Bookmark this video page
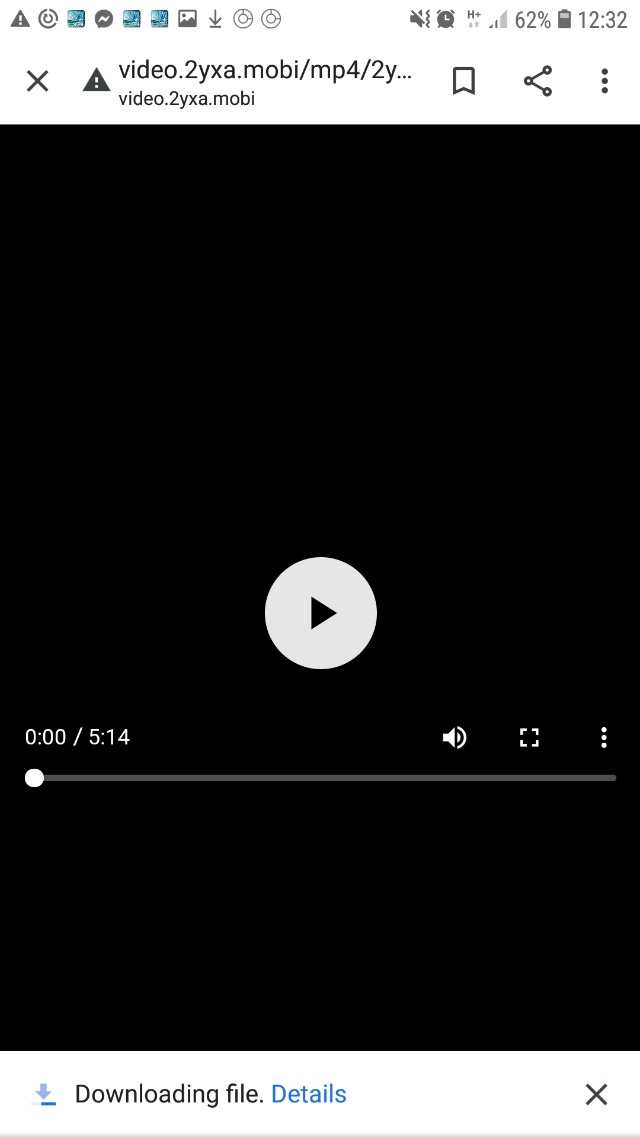Viewport: 640px width, 1138px height. (463, 81)
